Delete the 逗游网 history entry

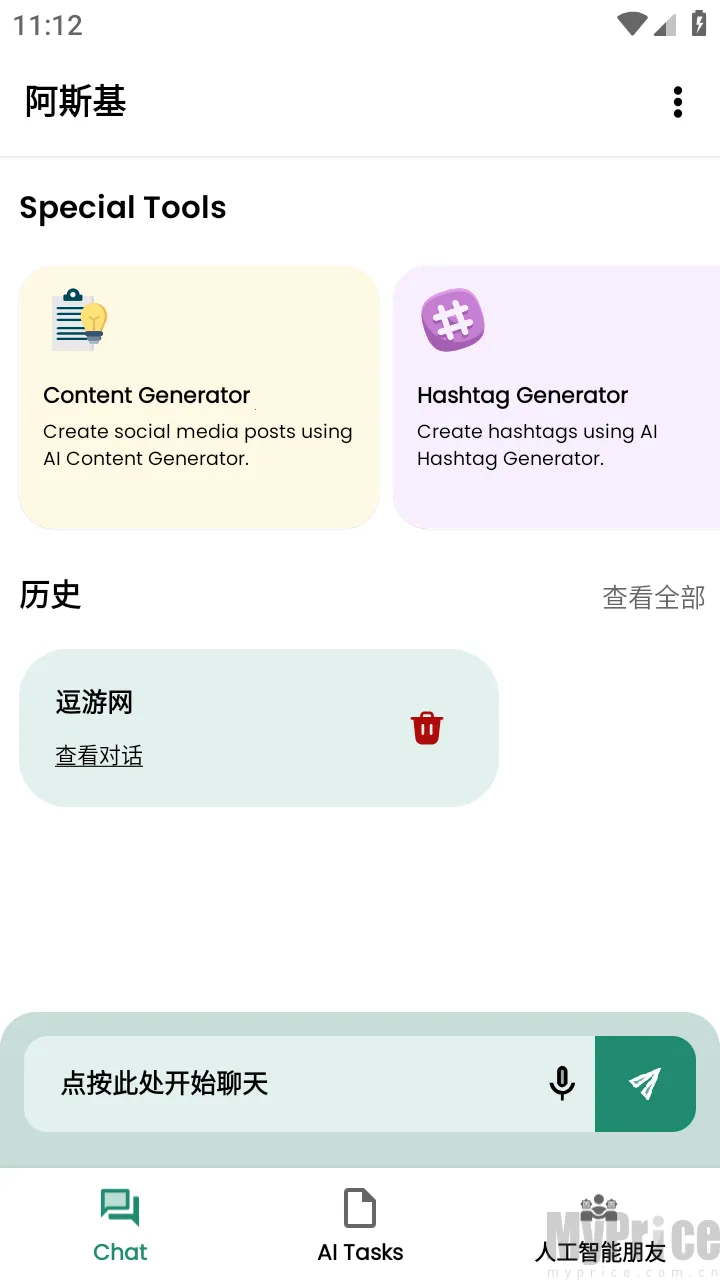point(427,728)
